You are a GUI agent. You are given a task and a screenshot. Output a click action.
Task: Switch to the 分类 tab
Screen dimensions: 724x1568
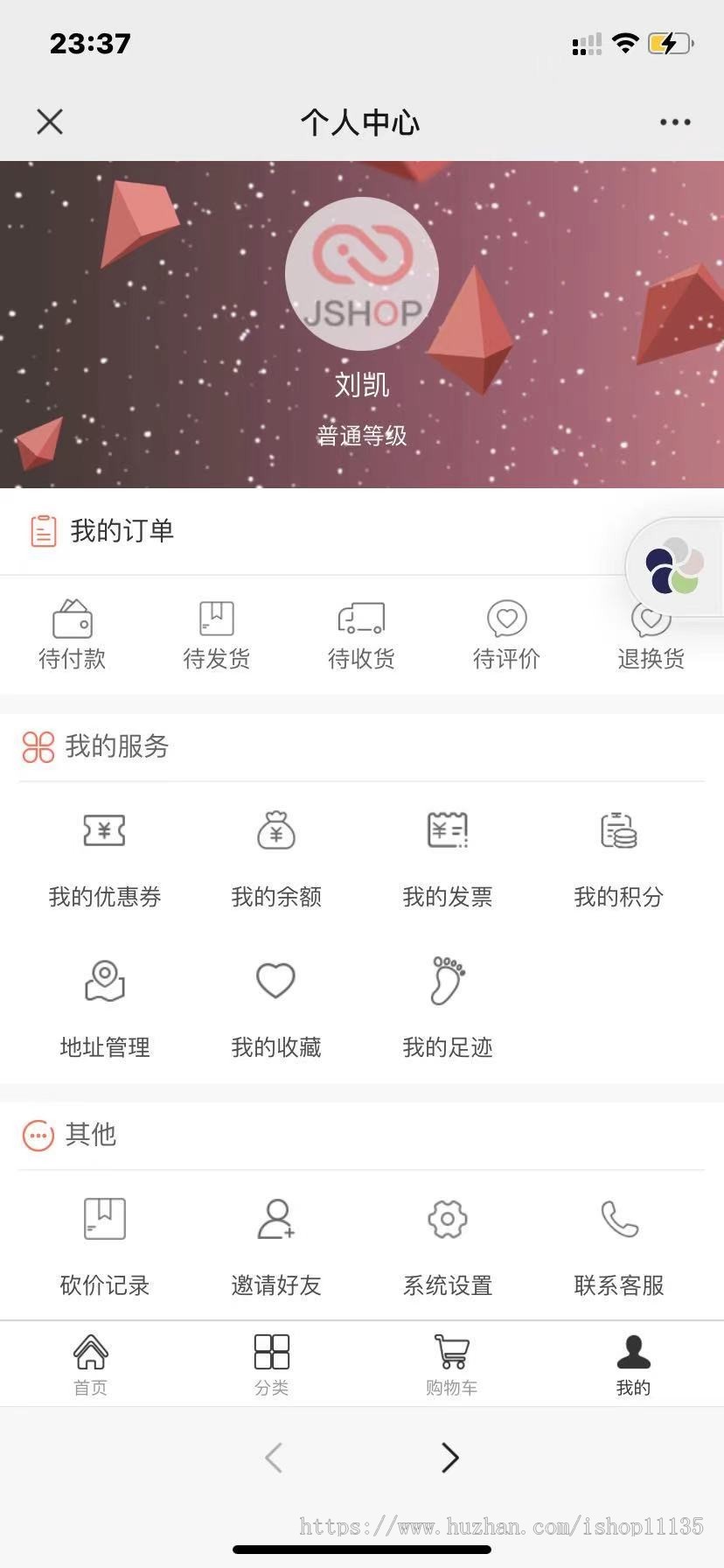(x=271, y=1363)
